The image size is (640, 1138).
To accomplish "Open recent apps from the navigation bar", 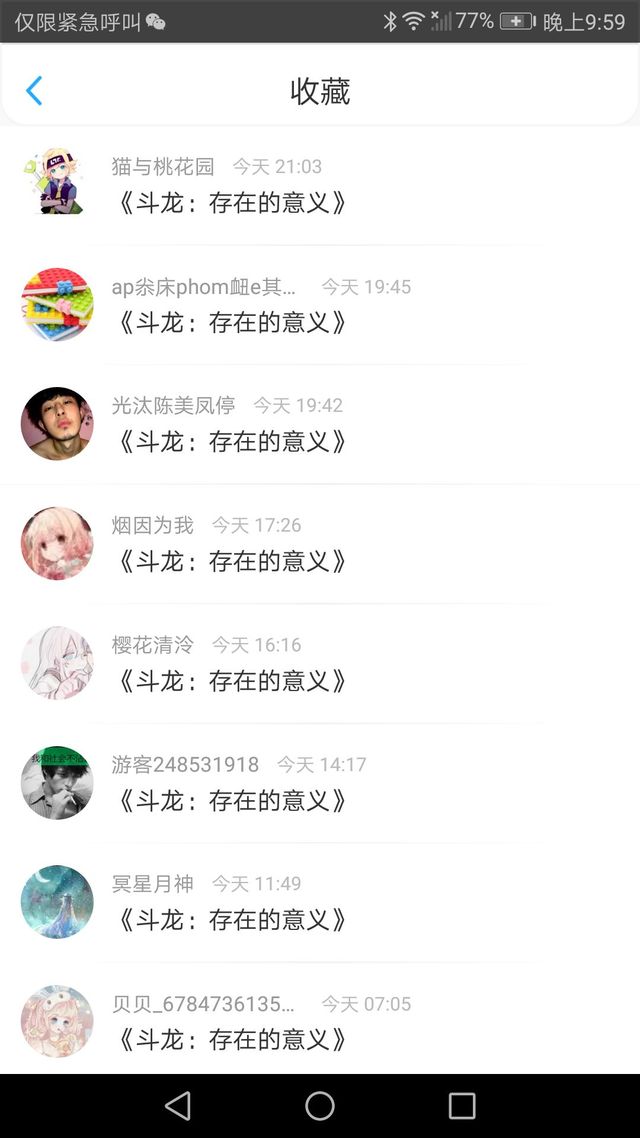I will [462, 1105].
